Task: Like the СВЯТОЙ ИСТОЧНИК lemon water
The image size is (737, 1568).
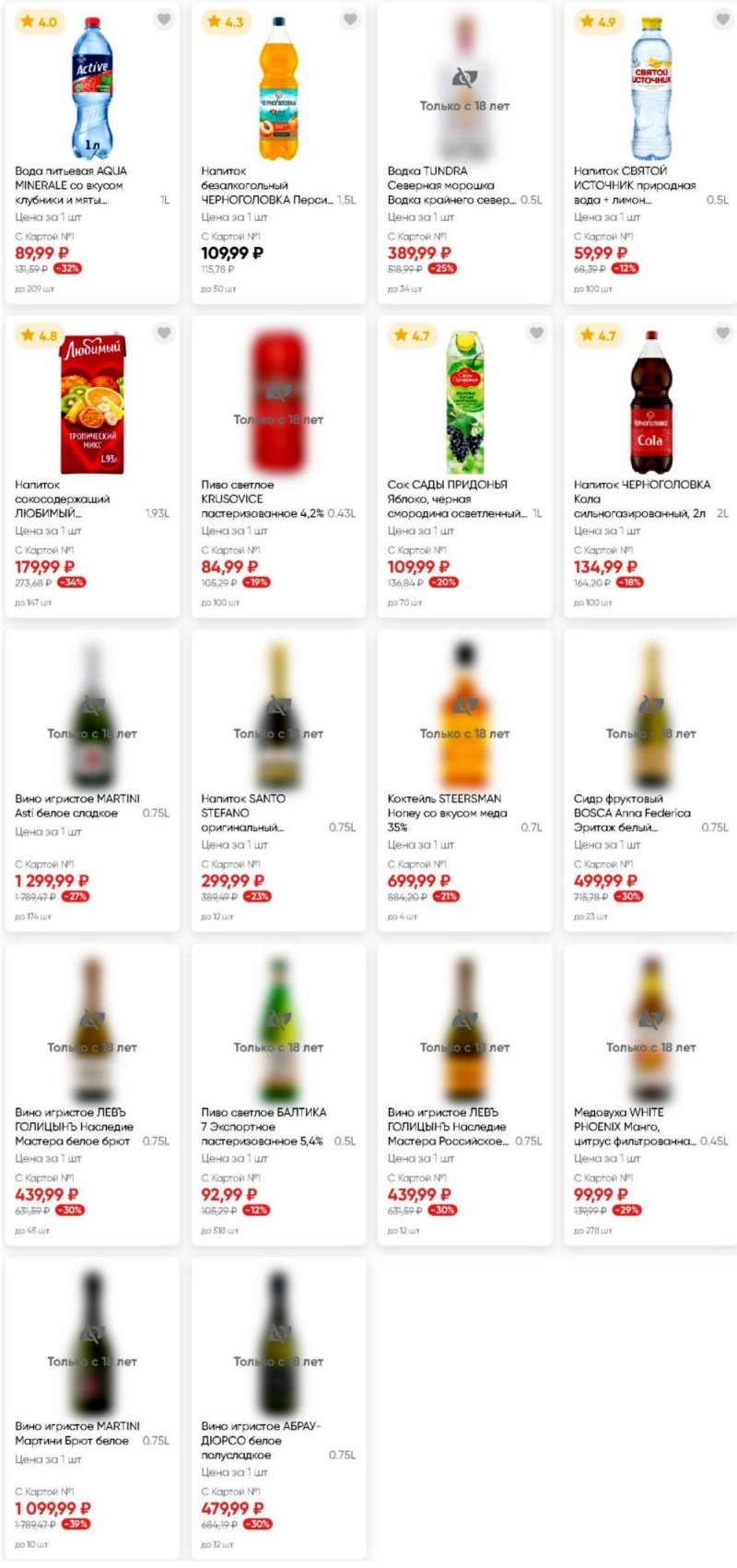Action: point(722,19)
